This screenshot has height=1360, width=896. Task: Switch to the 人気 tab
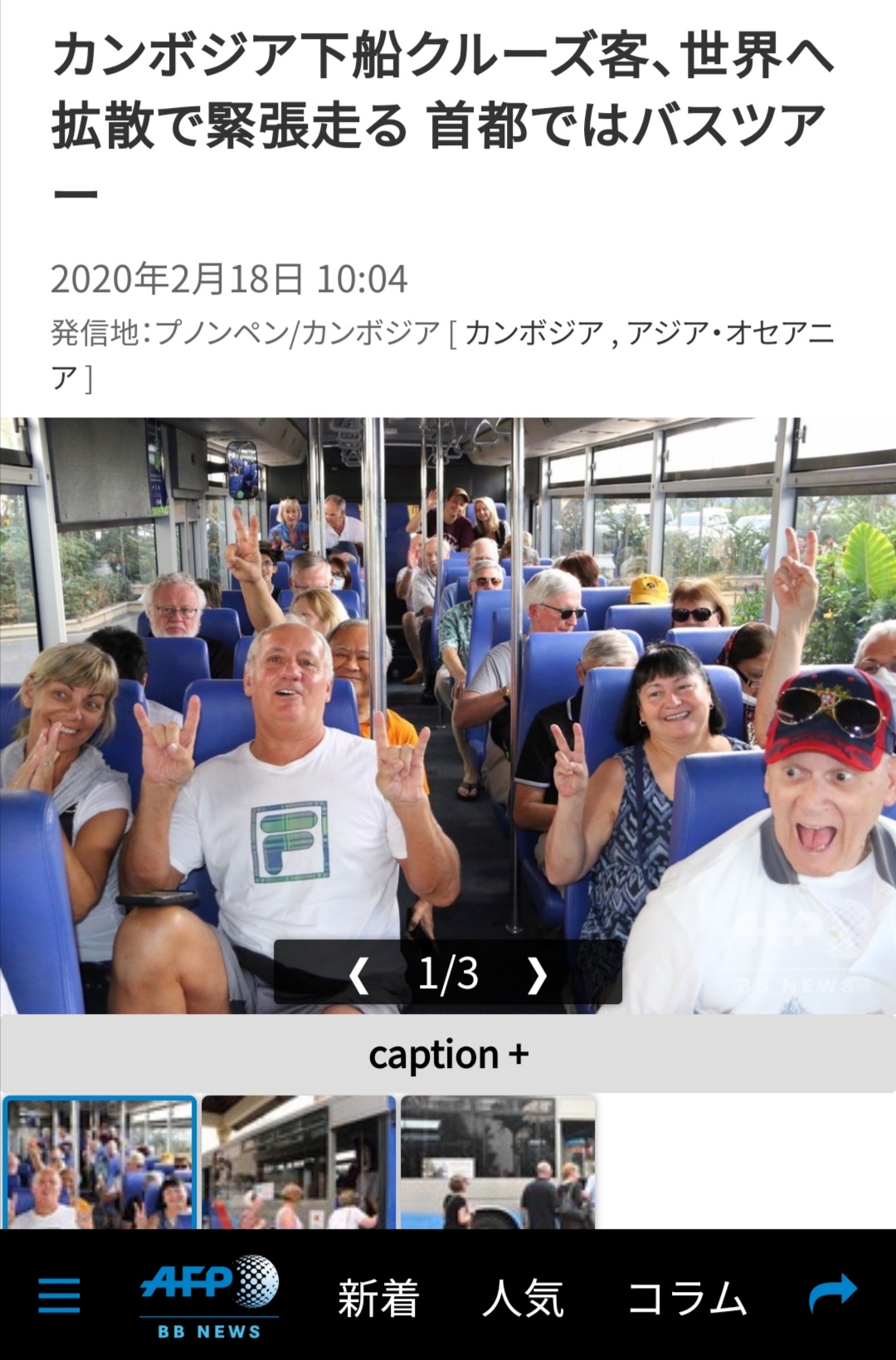tap(523, 1297)
